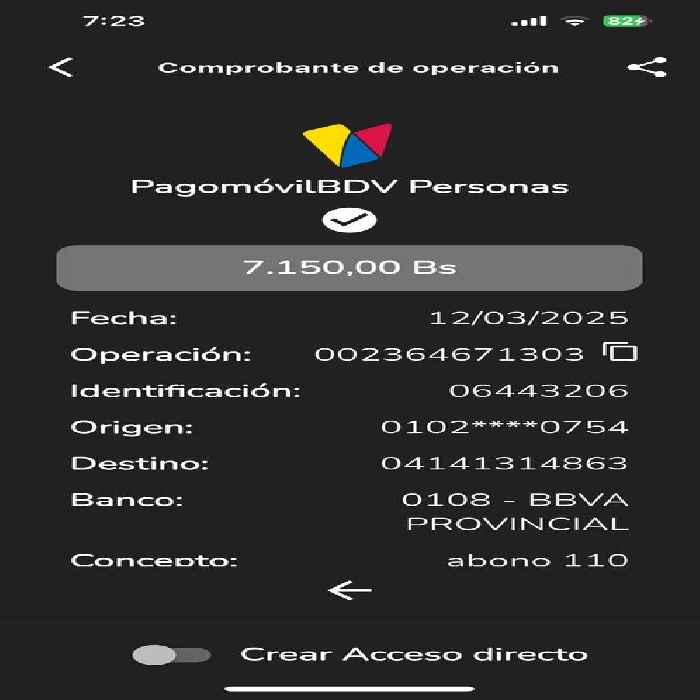This screenshot has width=700, height=700.
Task: Tap the left arrow below Concepto
Action: pos(350,590)
